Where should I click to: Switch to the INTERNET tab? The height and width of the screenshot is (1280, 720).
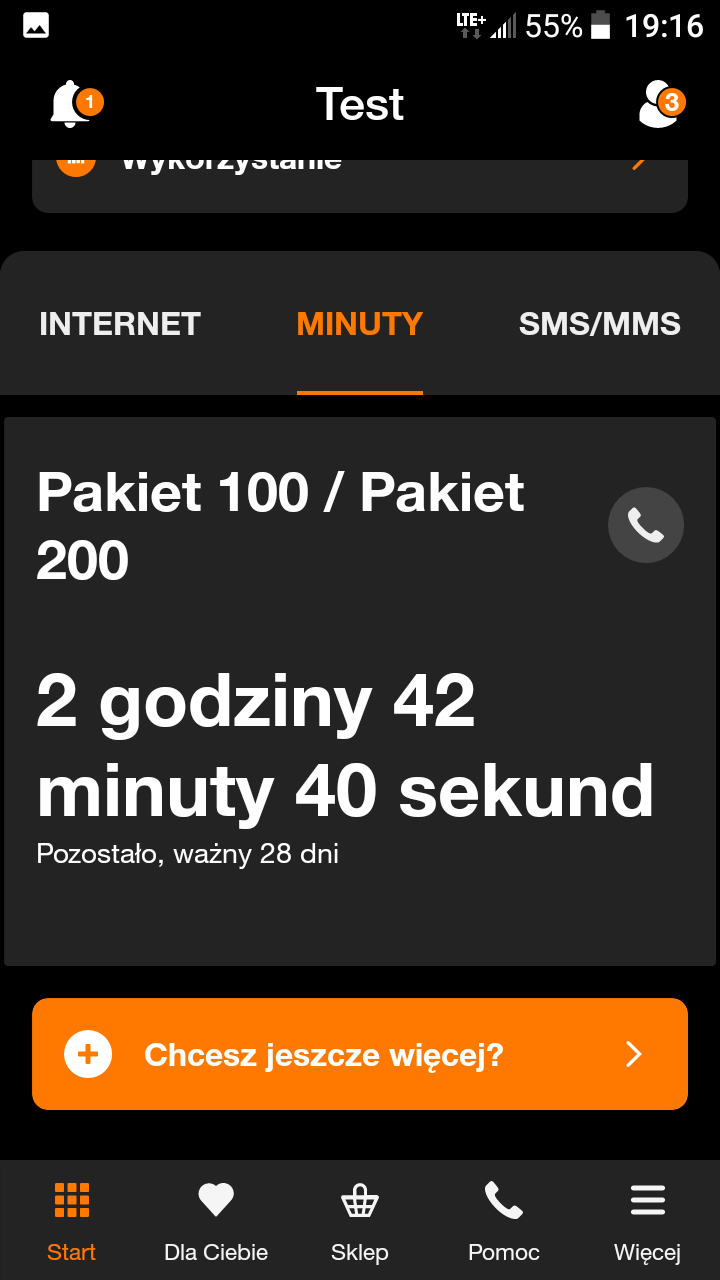point(119,323)
